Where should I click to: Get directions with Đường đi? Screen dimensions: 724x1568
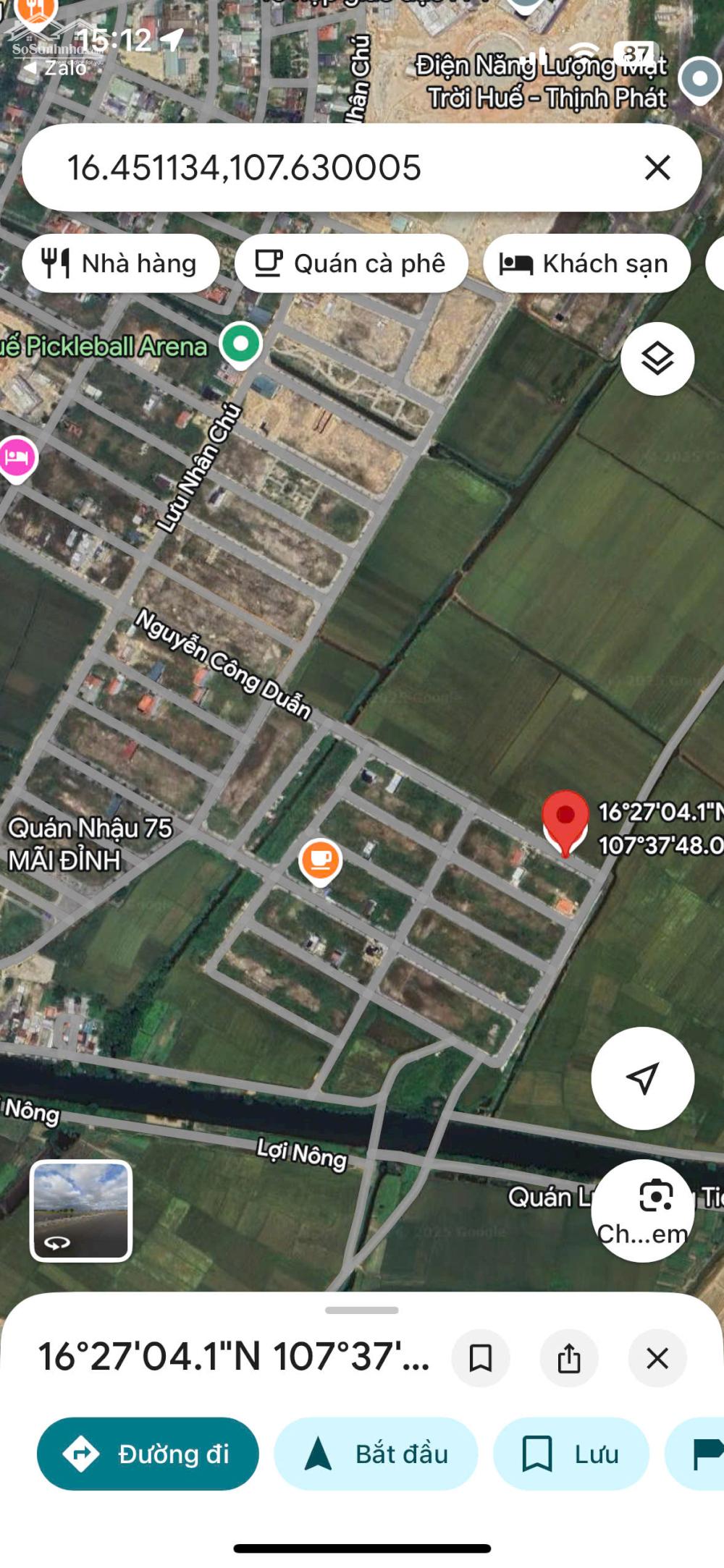[148, 1454]
